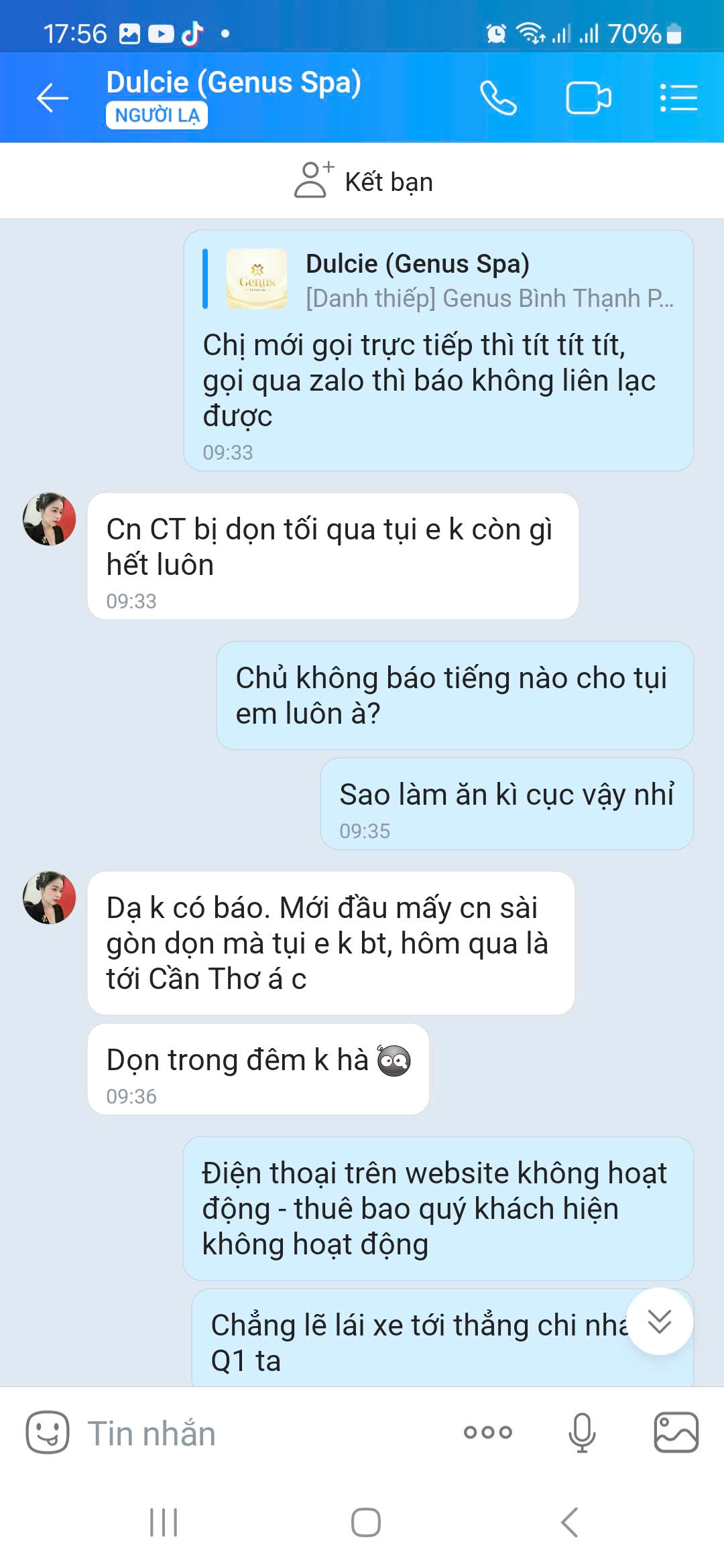This screenshot has height=1568, width=724.
Task: Open the chat options menu
Action: 678,99
